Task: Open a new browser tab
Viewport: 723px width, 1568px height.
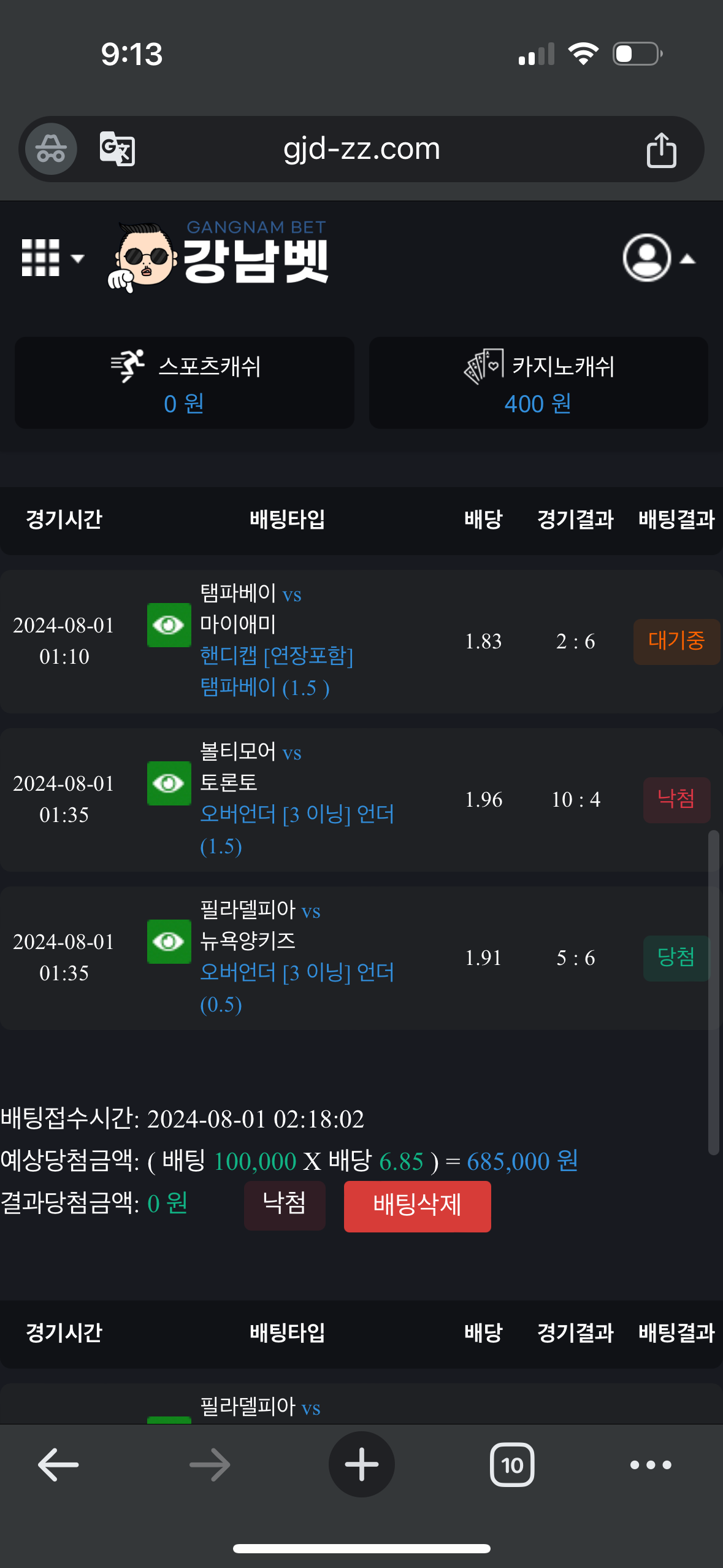Action: tap(361, 1465)
